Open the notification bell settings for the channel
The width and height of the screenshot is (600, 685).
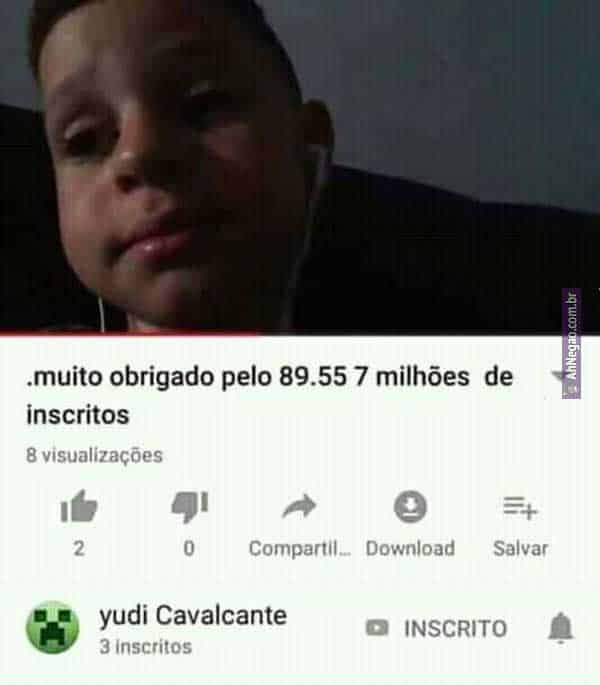tap(561, 628)
